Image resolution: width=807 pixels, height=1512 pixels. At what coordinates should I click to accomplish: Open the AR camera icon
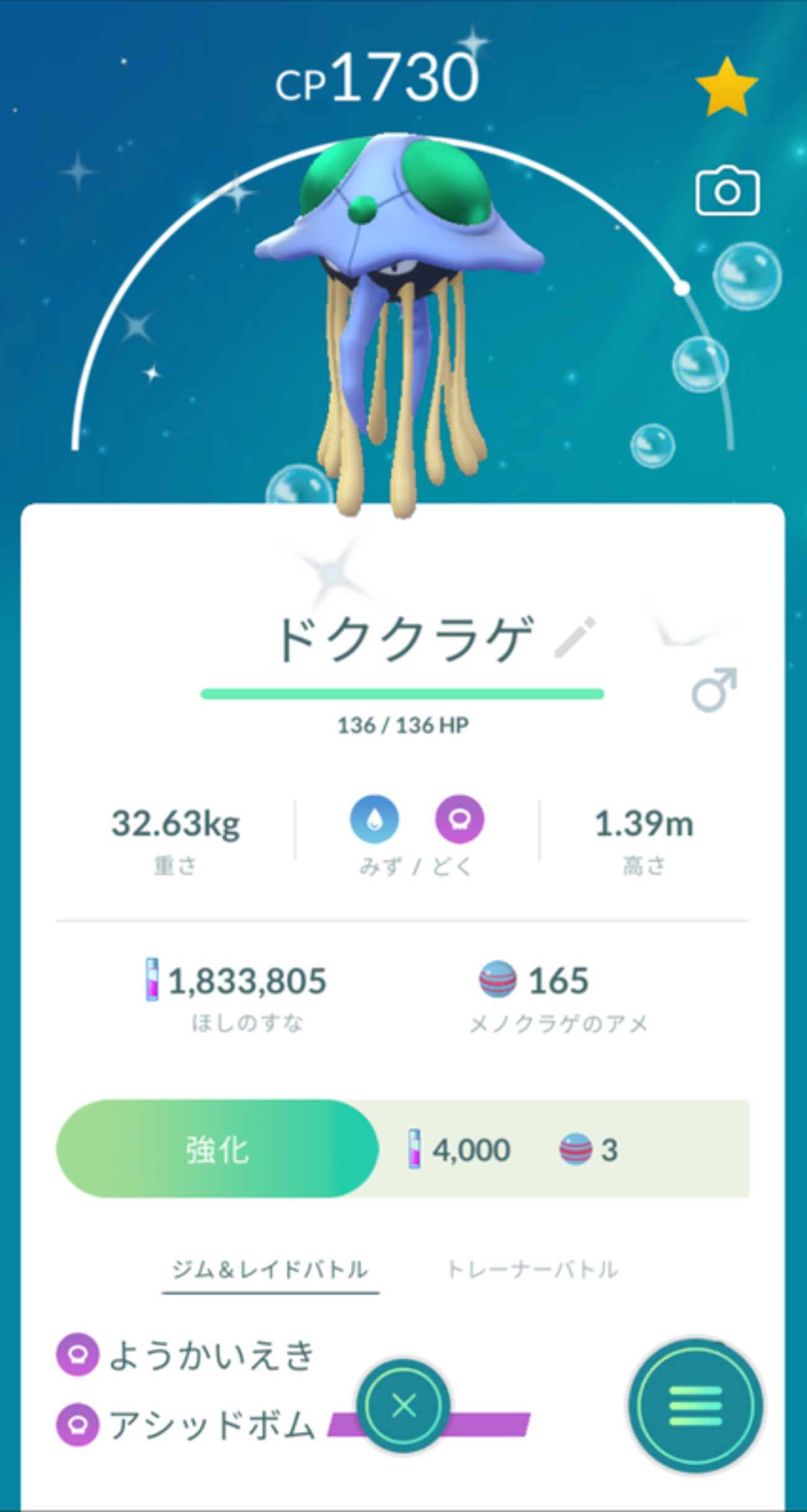pyautogui.click(x=727, y=191)
